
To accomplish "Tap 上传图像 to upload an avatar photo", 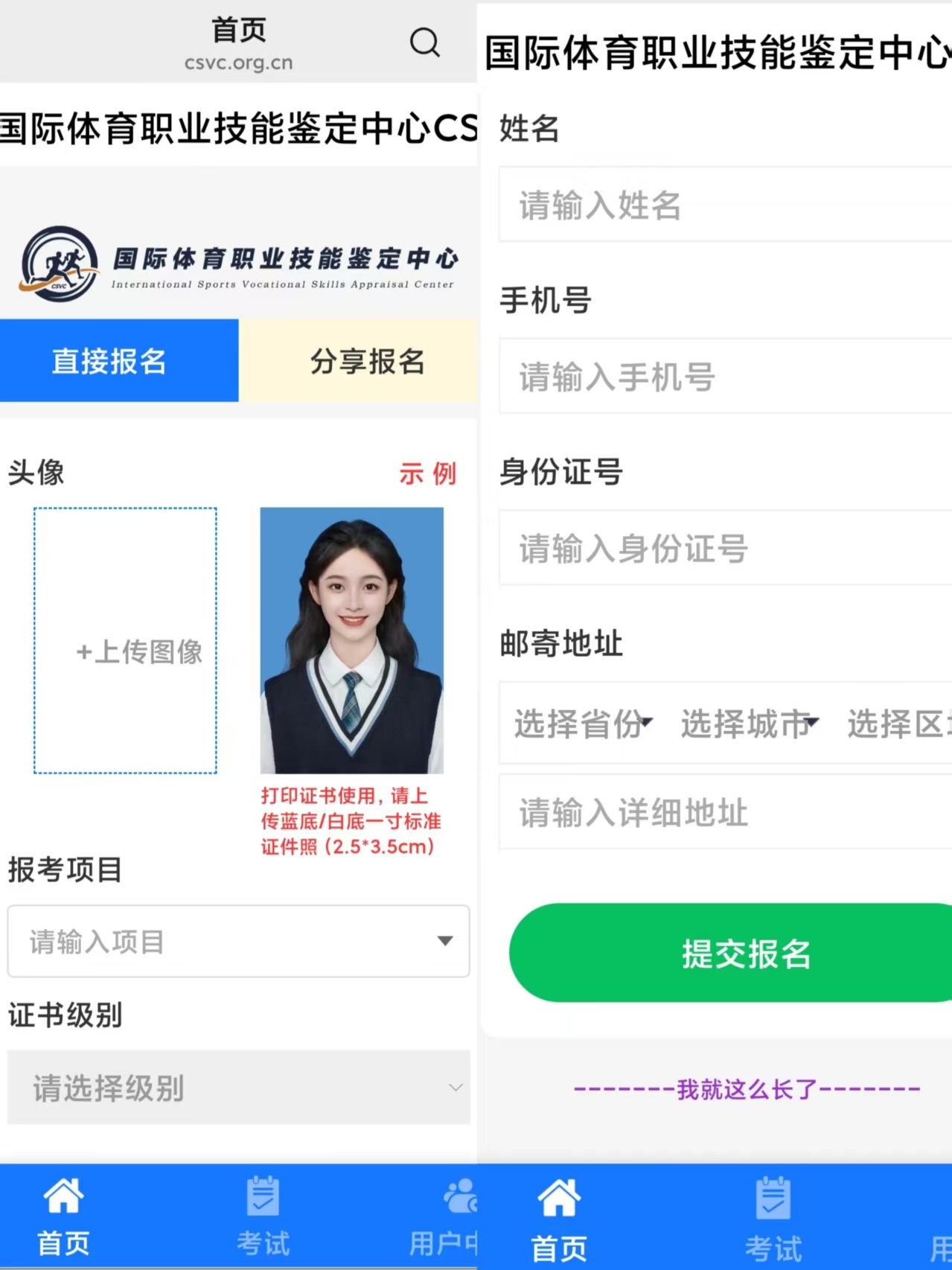I will pyautogui.click(x=125, y=641).
